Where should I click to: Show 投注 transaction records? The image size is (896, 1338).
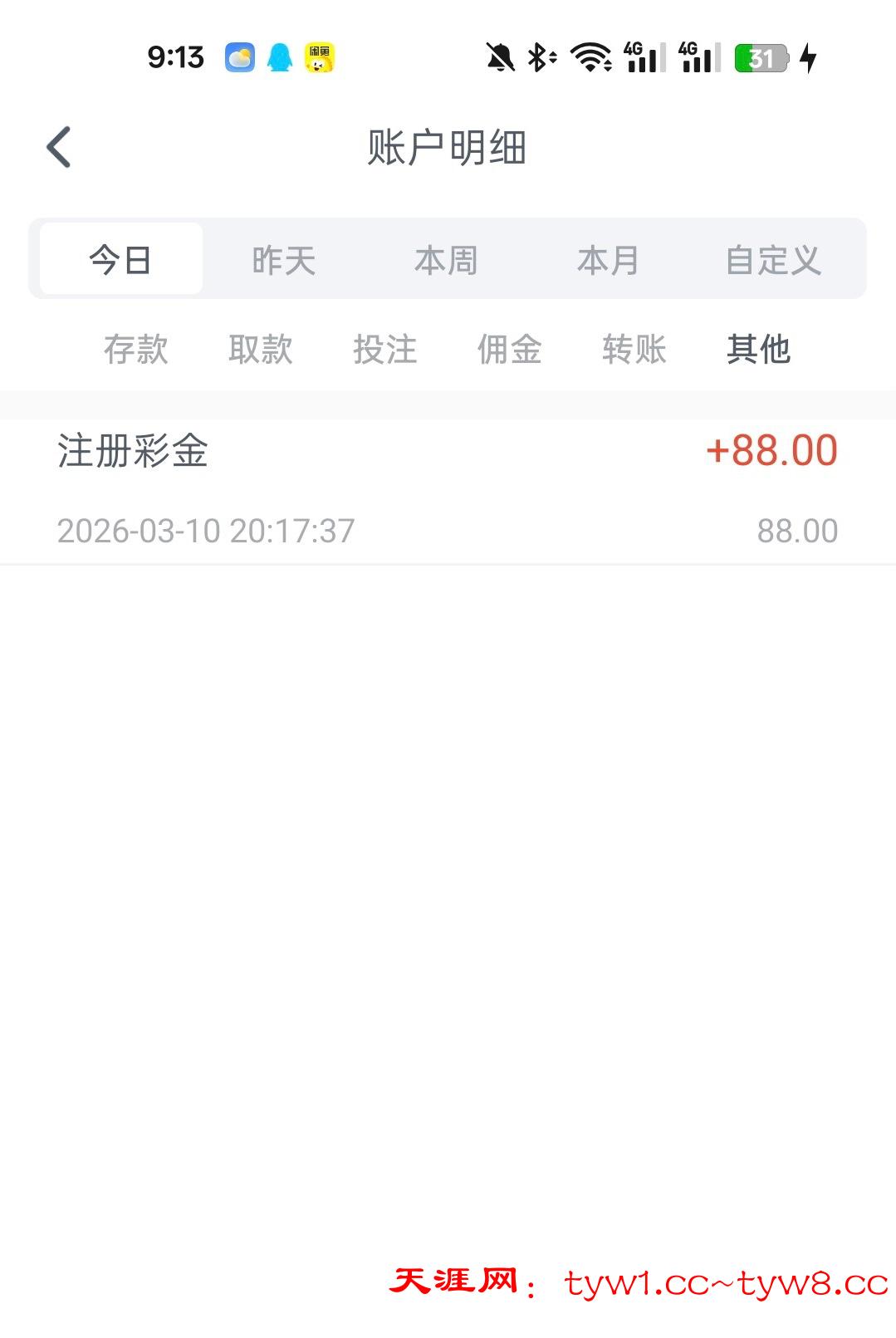click(385, 349)
